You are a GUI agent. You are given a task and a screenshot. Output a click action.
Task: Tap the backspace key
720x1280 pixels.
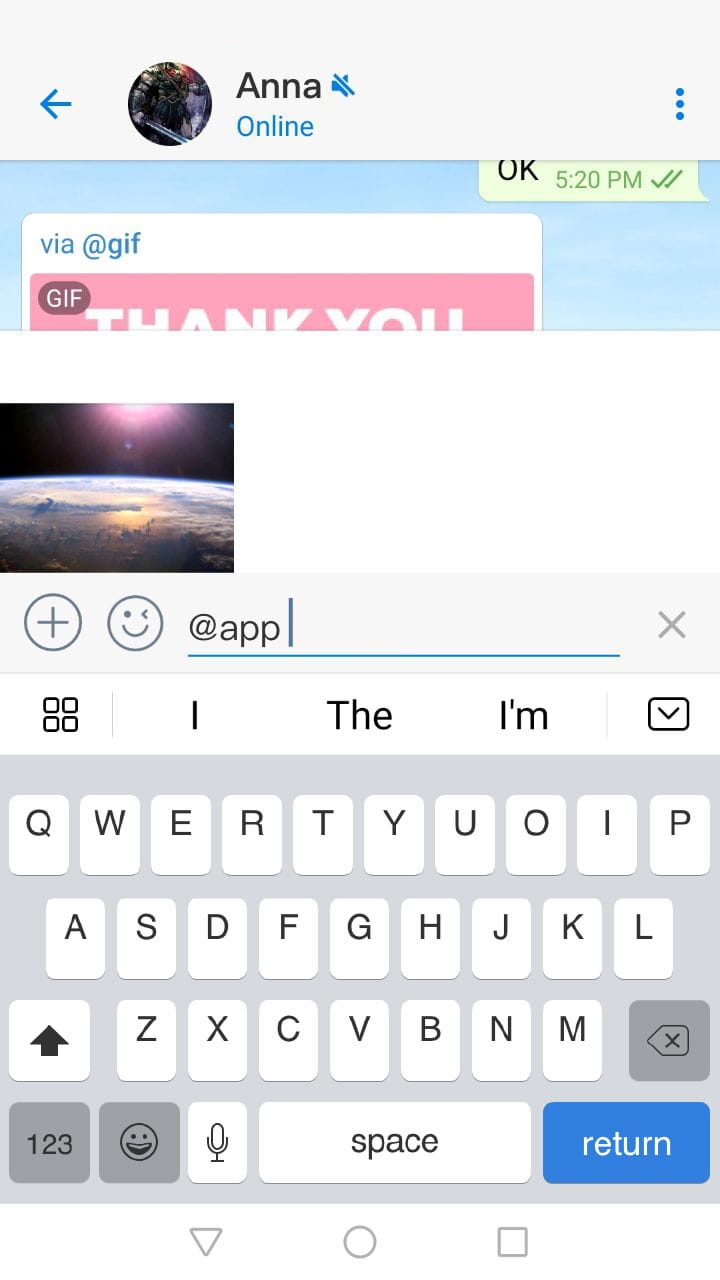click(x=668, y=1041)
